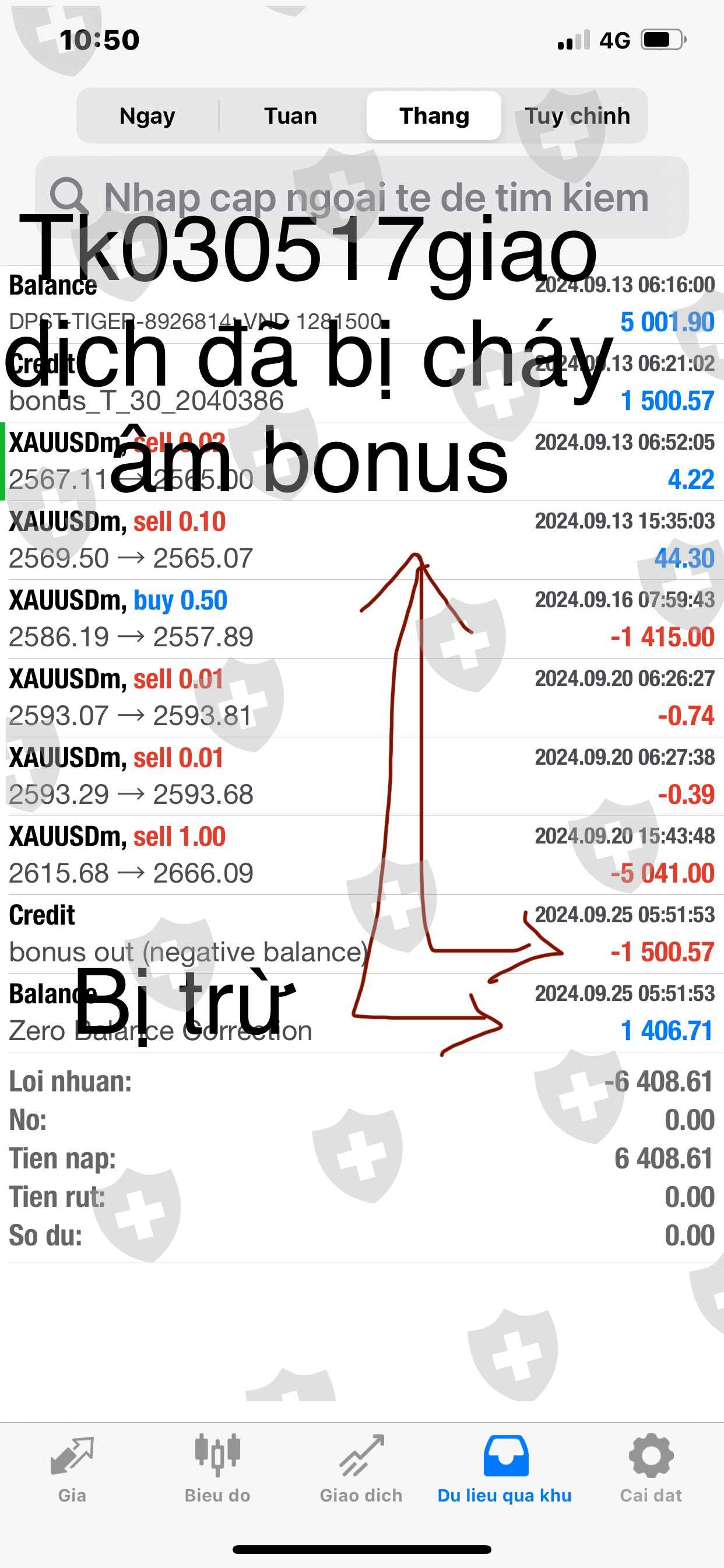Open the Cai dat settings tab
Screen dimensions: 724x1568
pos(651,1469)
